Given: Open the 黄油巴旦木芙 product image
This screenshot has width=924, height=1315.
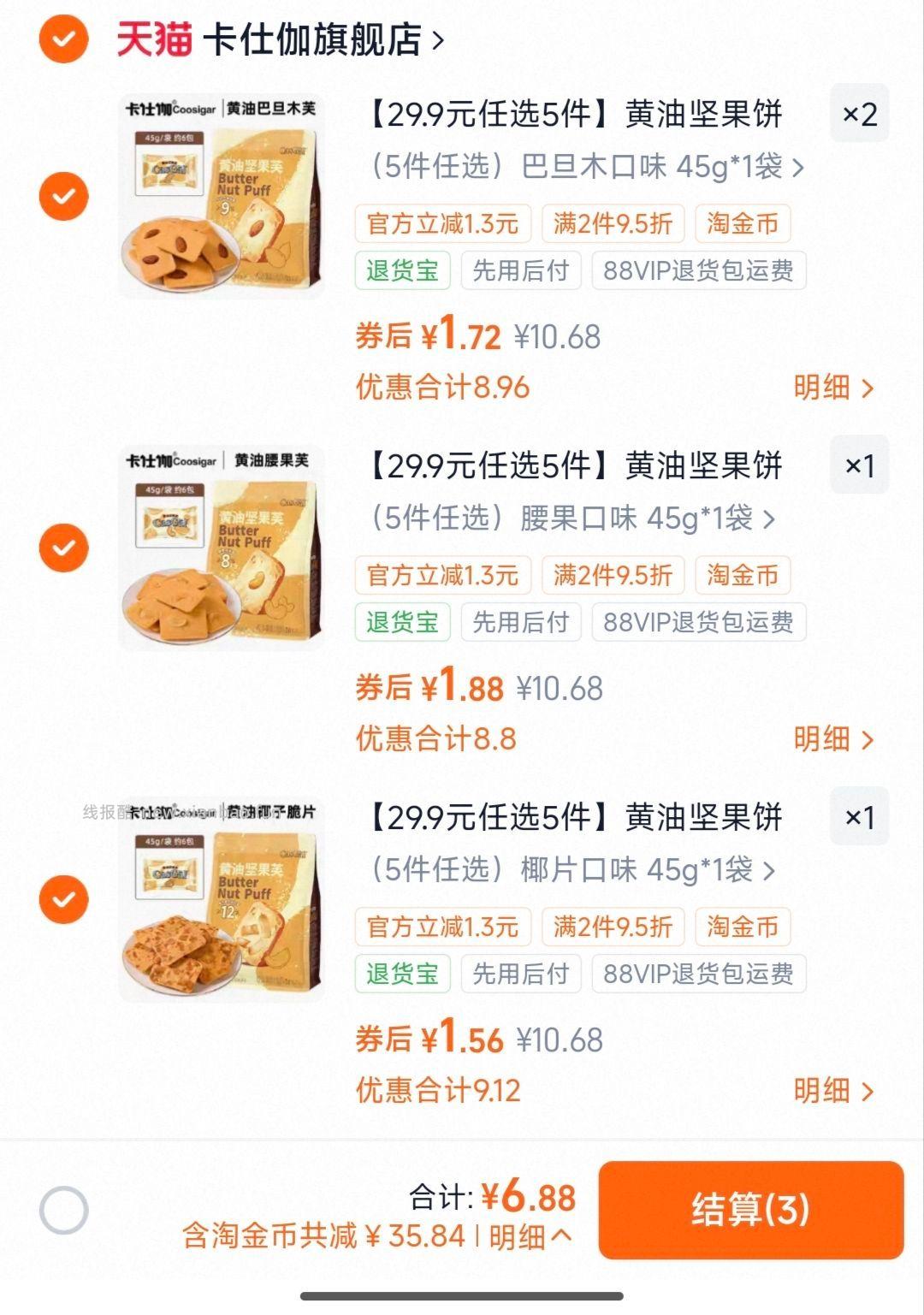Looking at the screenshot, I should tap(222, 196).
